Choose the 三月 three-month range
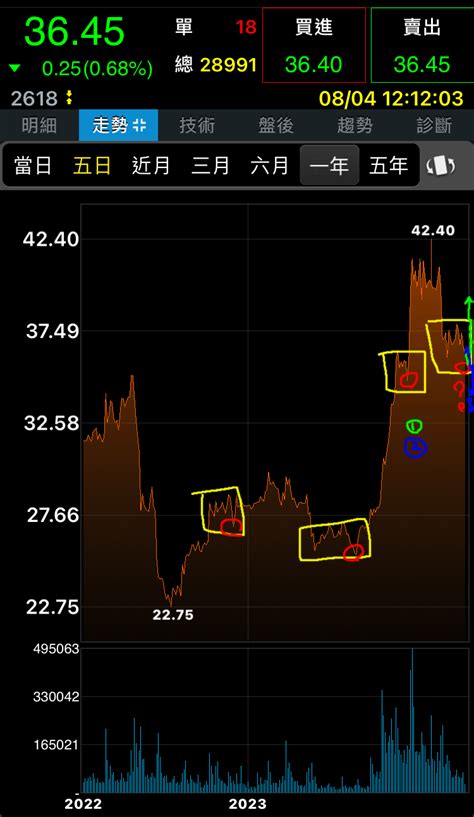Image resolution: width=474 pixels, height=817 pixels. click(210, 166)
